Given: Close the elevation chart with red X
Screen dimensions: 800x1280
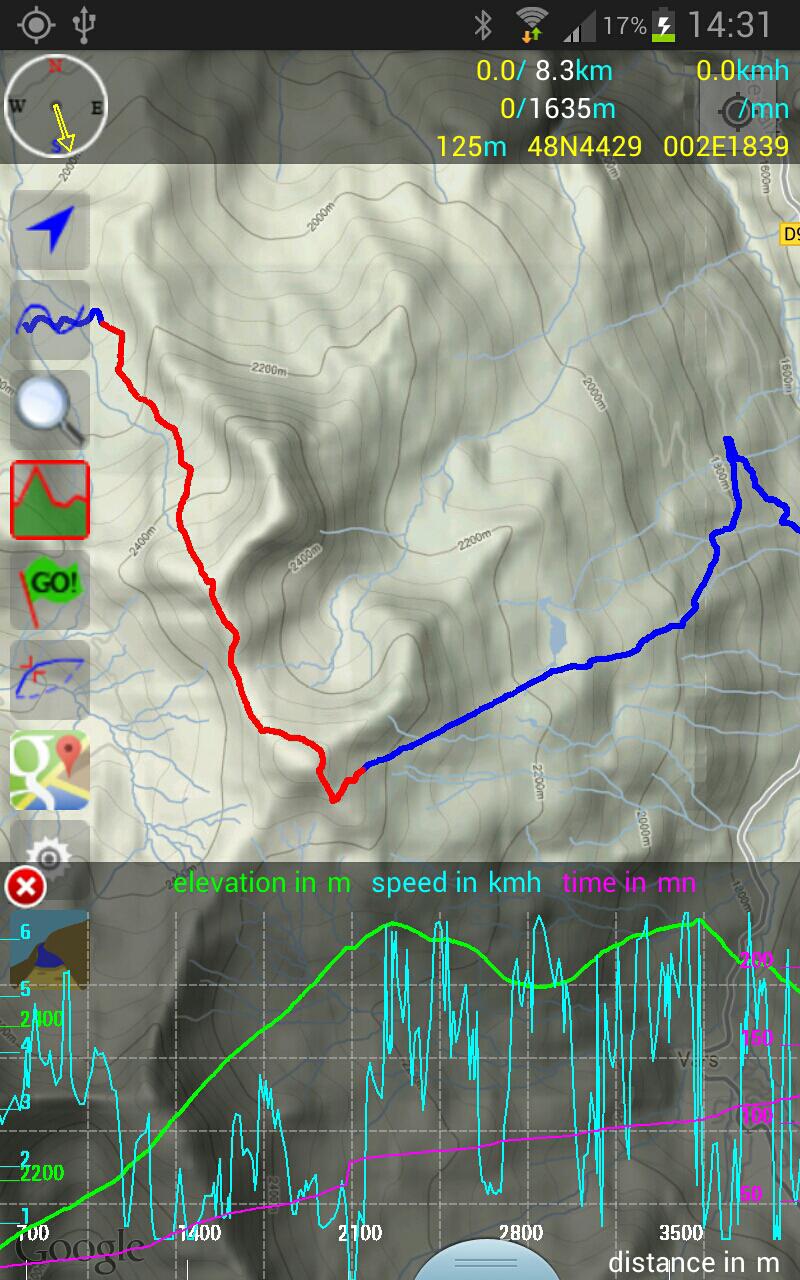Looking at the screenshot, I should [25, 886].
